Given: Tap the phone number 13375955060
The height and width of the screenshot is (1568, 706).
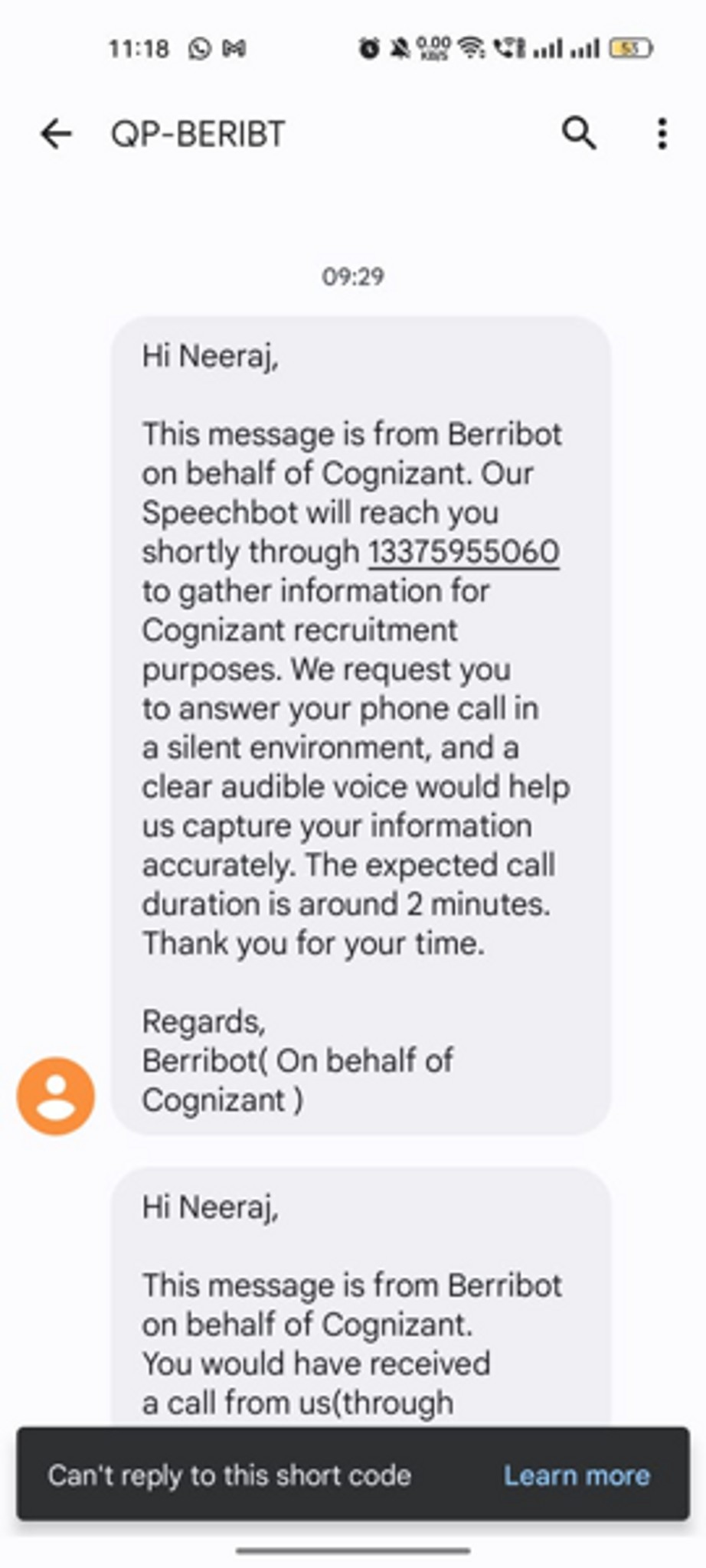Looking at the screenshot, I should [463, 551].
